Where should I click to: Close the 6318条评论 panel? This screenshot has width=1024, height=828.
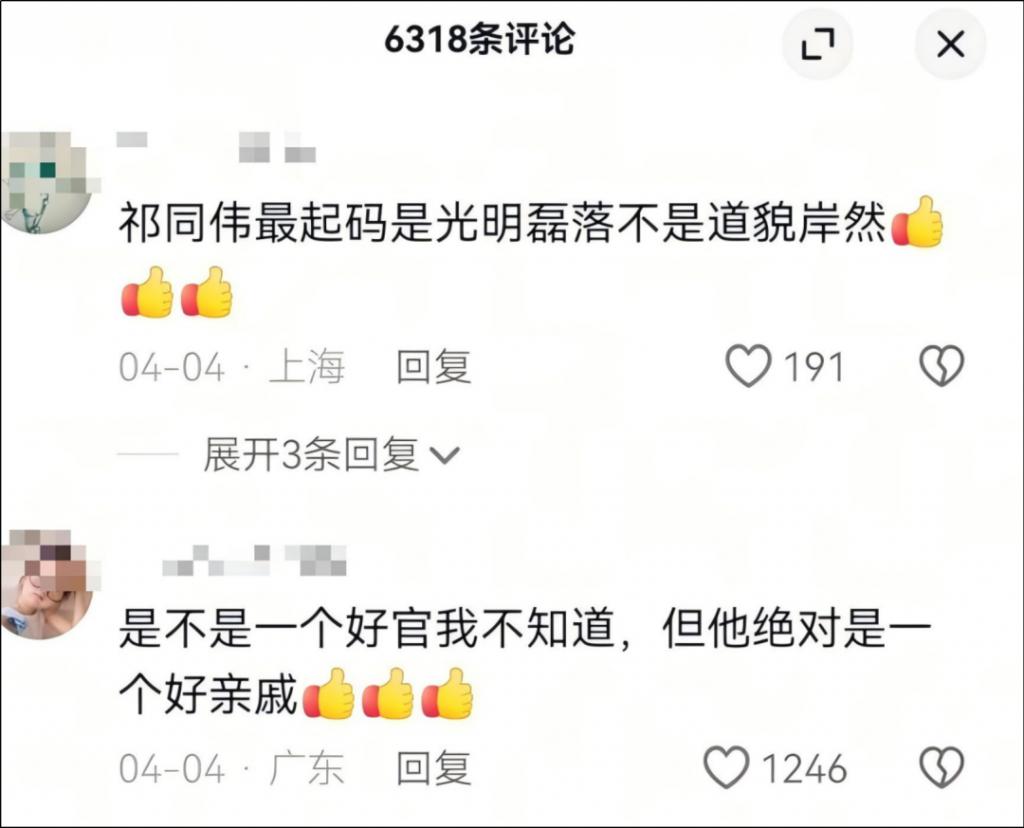click(949, 44)
